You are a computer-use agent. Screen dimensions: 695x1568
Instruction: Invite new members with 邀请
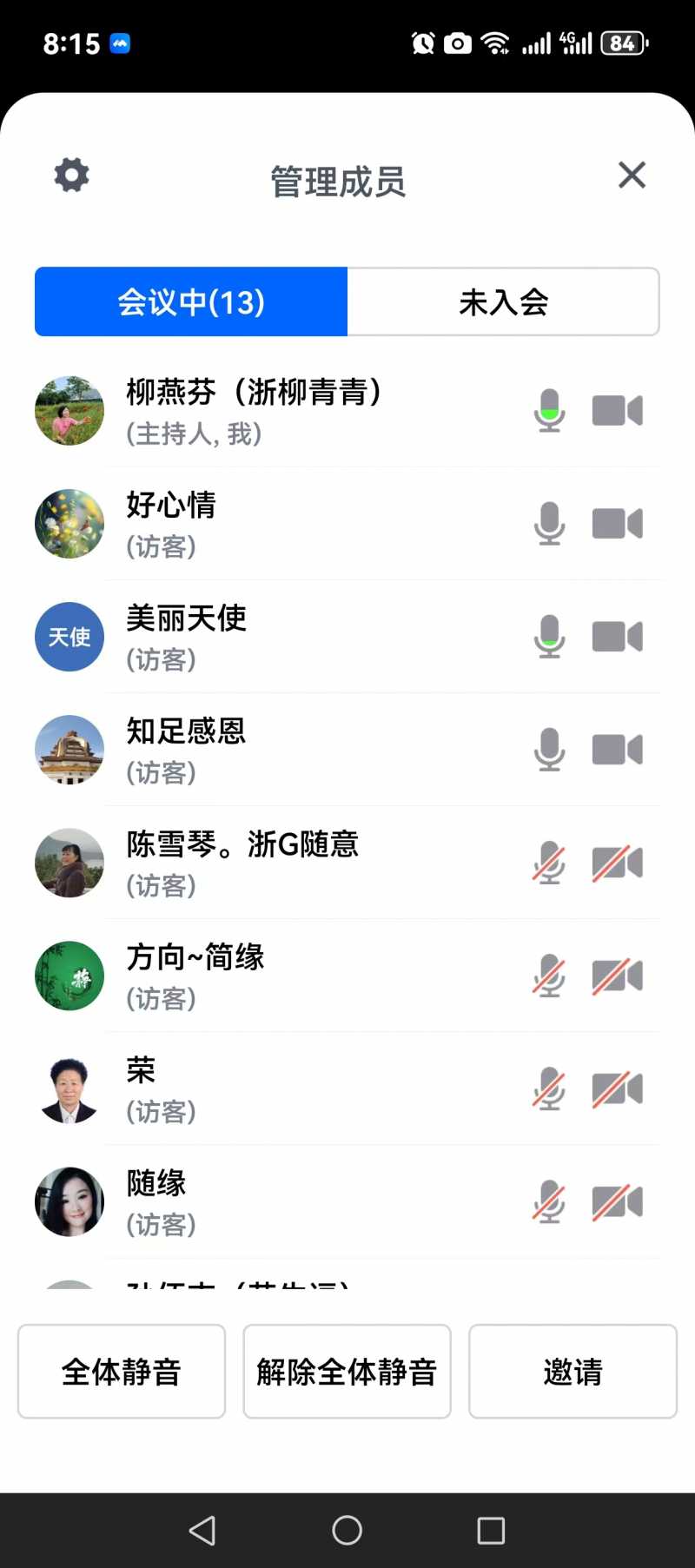(573, 1372)
